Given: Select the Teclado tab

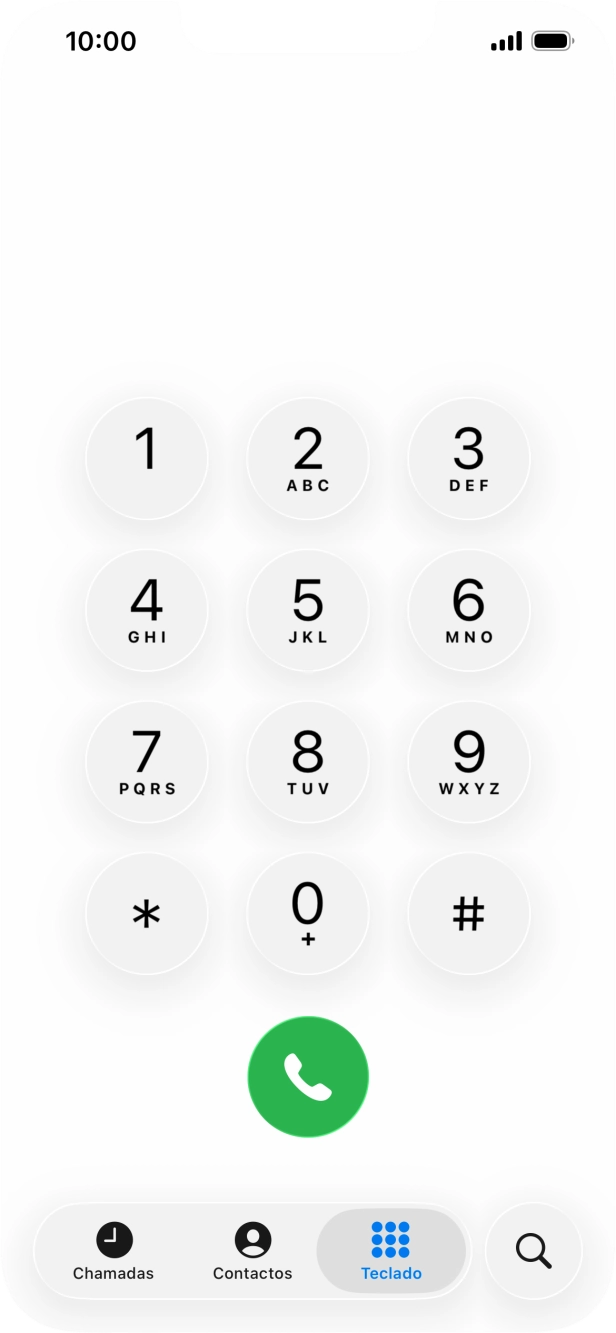Looking at the screenshot, I should (x=391, y=1251).
